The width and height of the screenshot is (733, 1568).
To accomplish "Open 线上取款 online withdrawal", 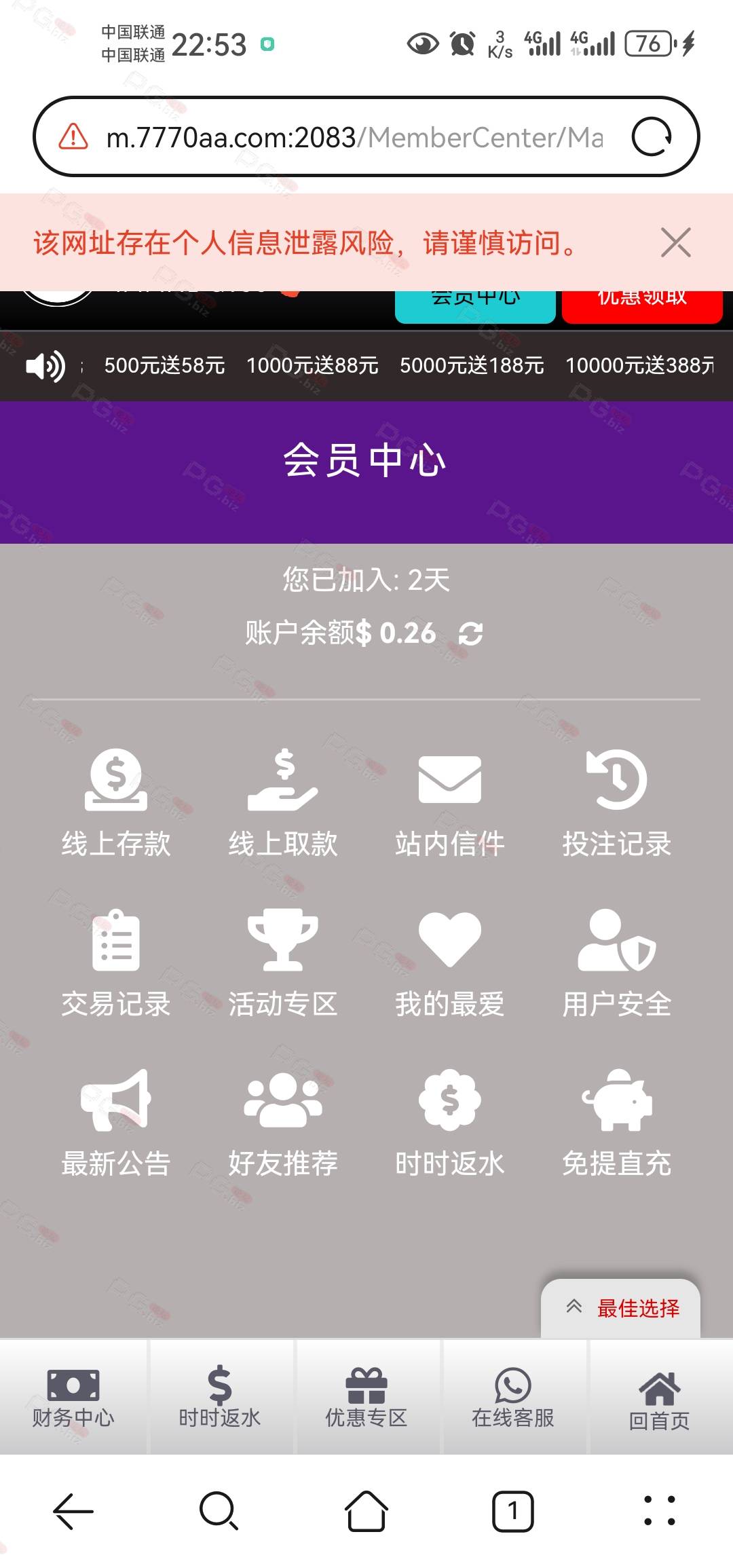I will (283, 804).
